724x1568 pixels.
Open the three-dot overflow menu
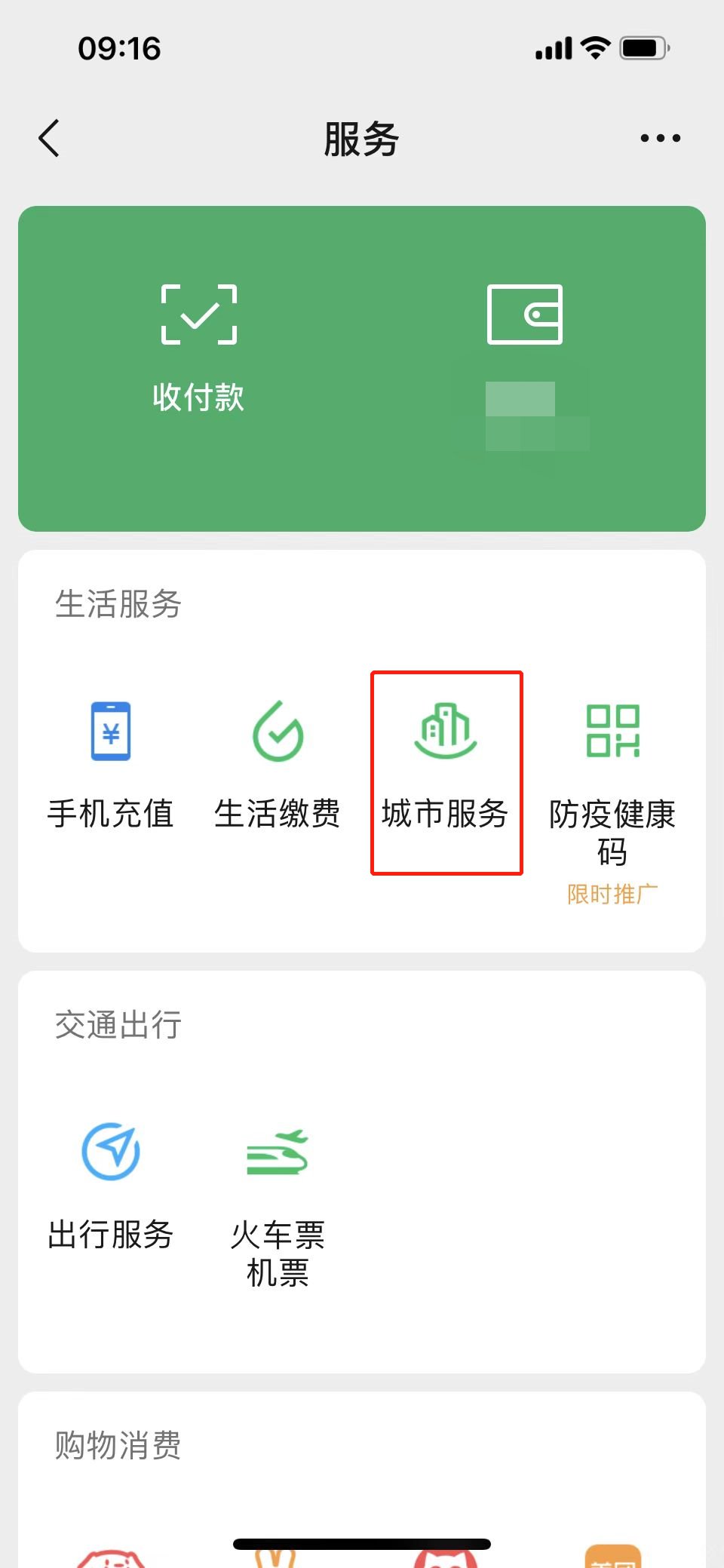[660, 138]
